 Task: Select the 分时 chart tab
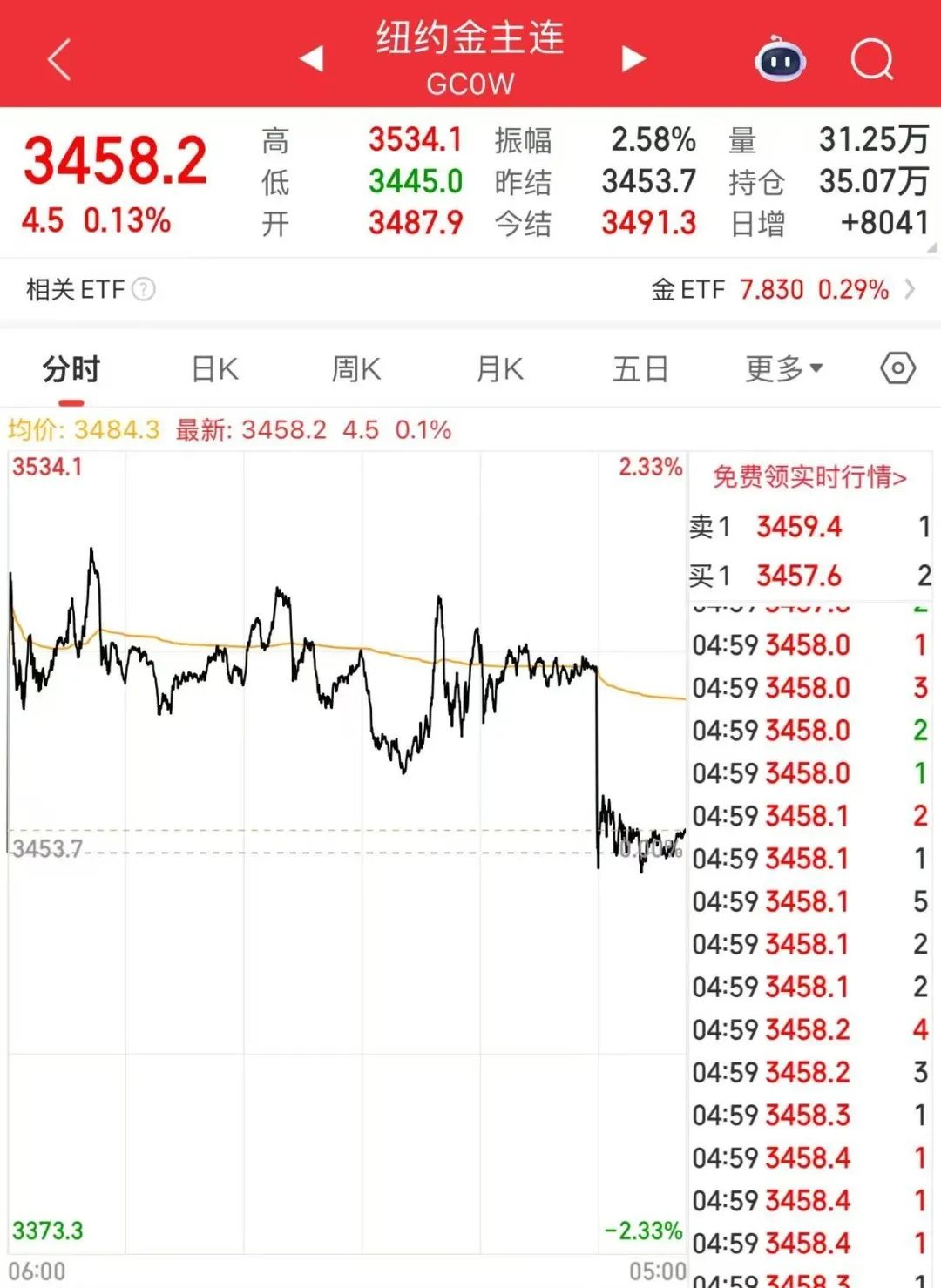pos(71,369)
